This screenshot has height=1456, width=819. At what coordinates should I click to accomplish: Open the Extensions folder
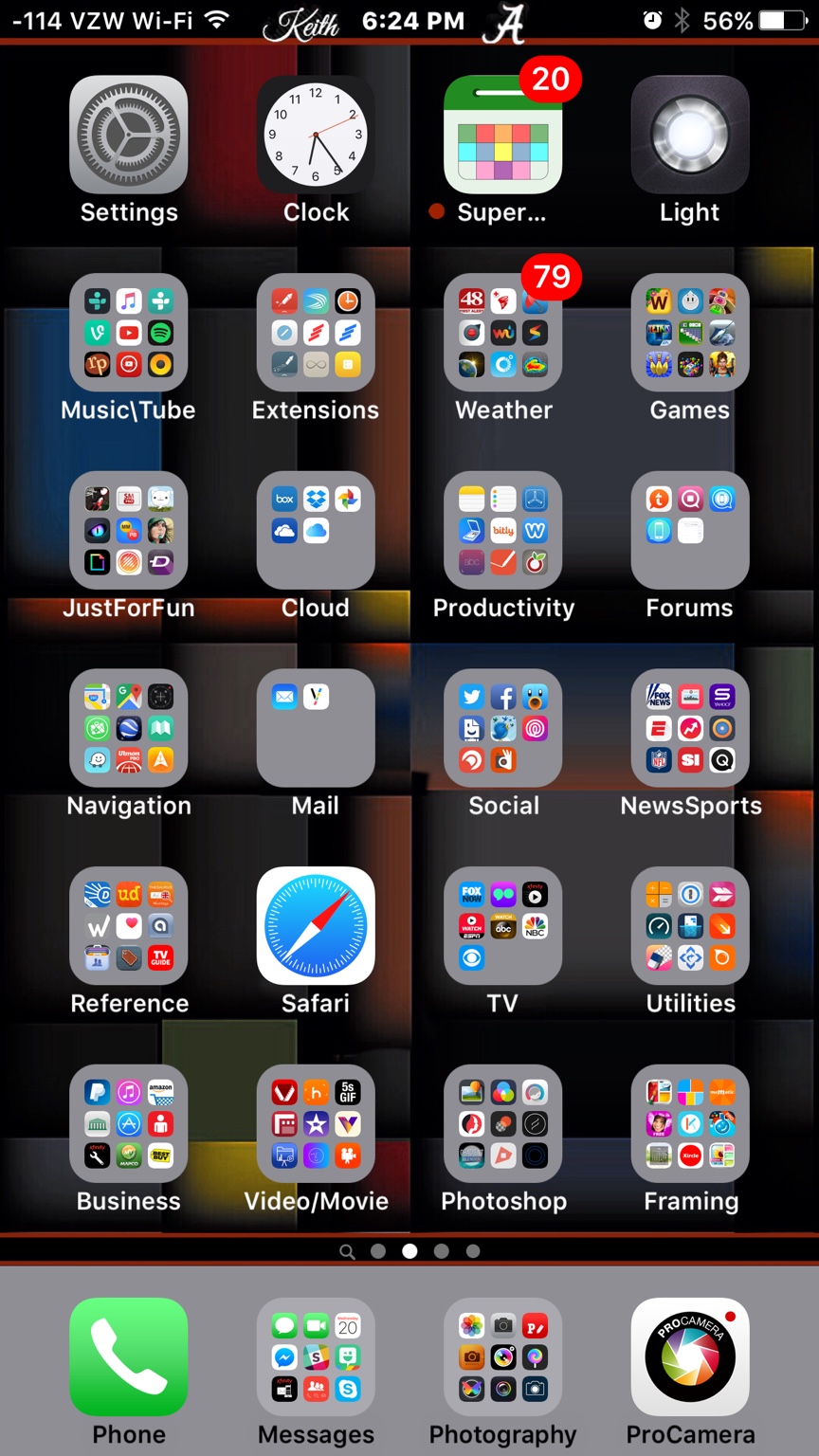[x=316, y=333]
